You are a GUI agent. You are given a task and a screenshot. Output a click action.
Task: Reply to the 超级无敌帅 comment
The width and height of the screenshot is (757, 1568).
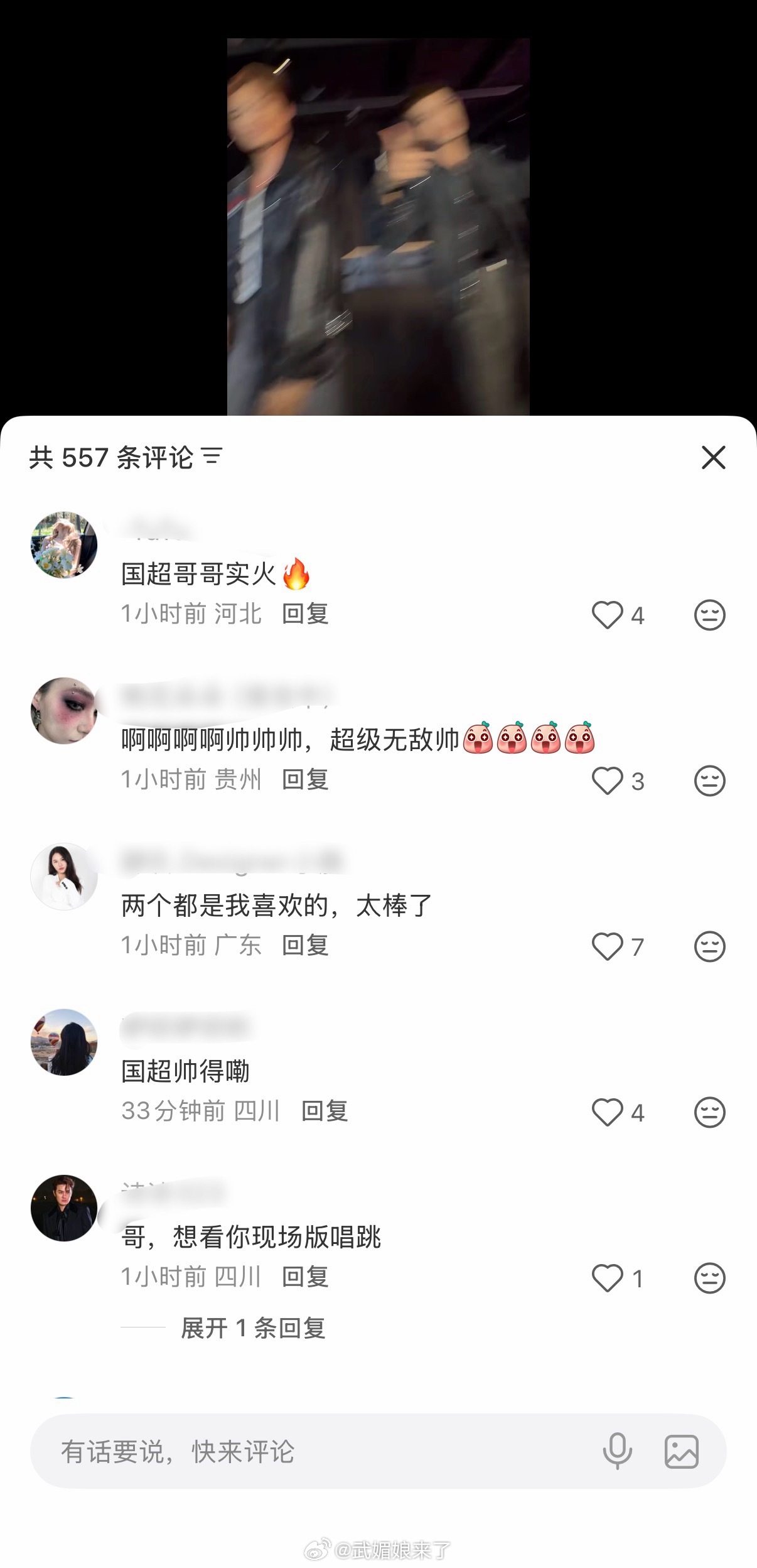click(x=307, y=780)
